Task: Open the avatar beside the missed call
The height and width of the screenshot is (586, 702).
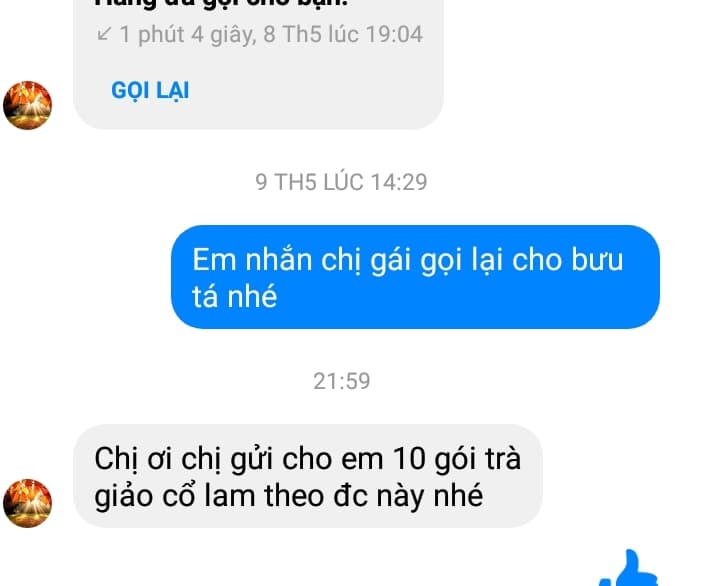Action: click(28, 105)
